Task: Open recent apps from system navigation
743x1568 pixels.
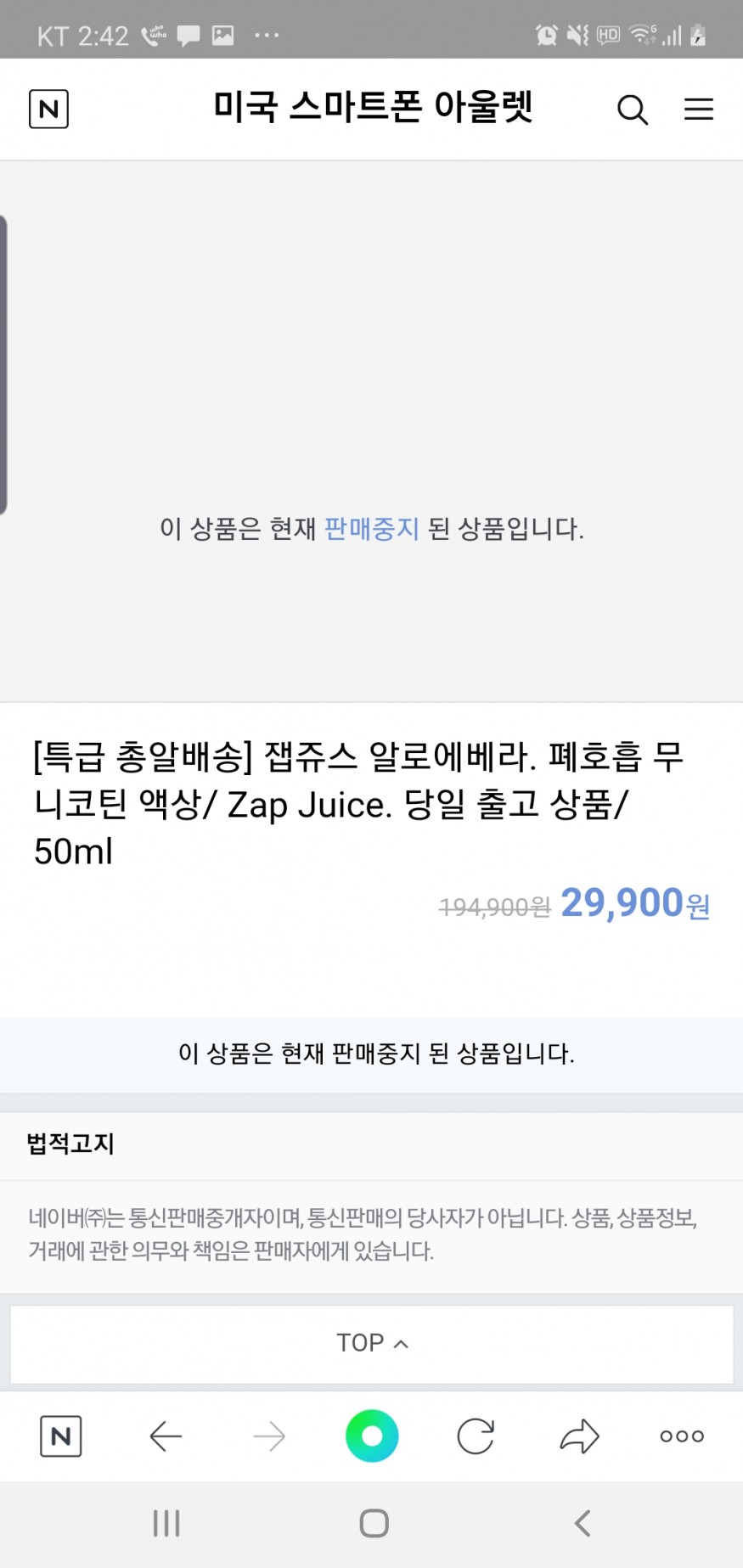Action: coord(166,1523)
